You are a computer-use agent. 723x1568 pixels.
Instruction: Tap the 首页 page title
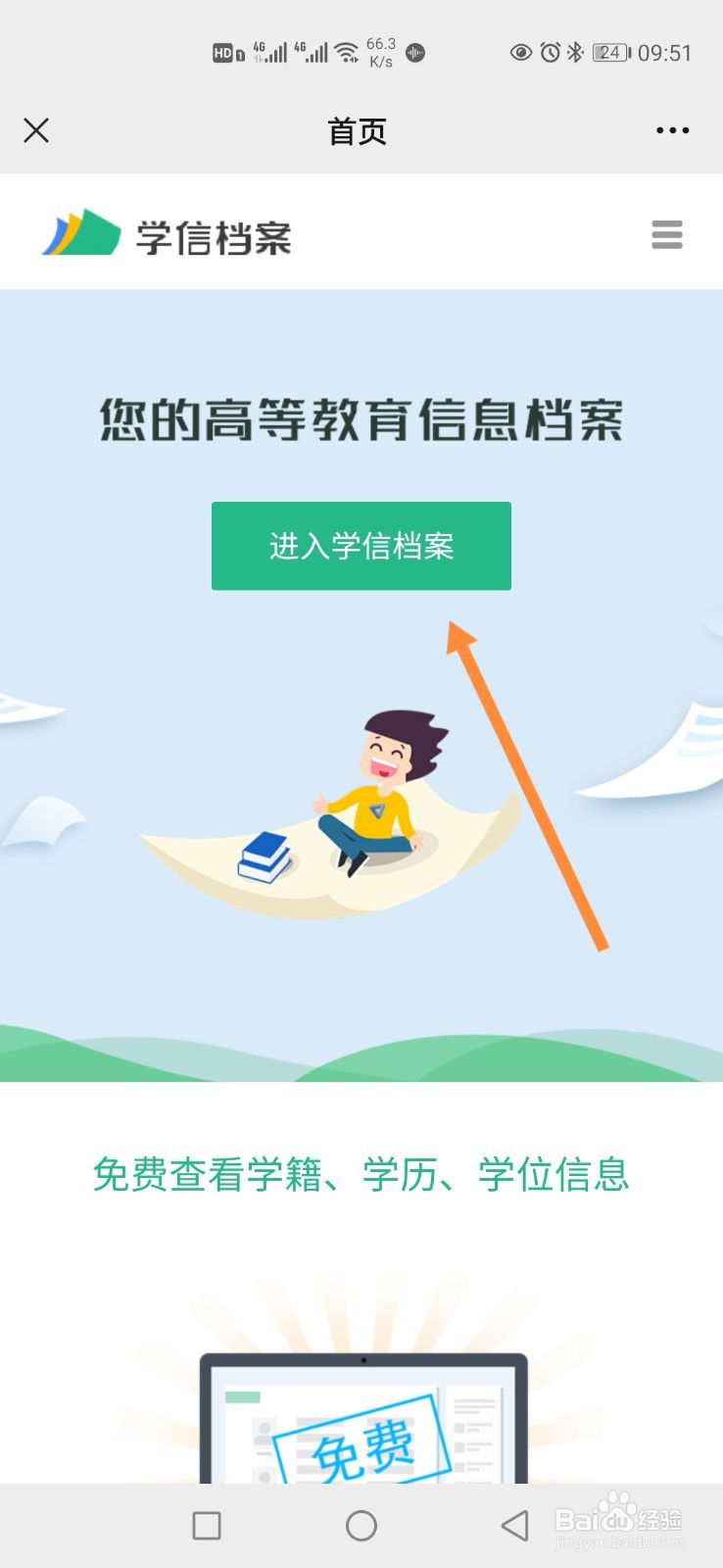pos(361,130)
